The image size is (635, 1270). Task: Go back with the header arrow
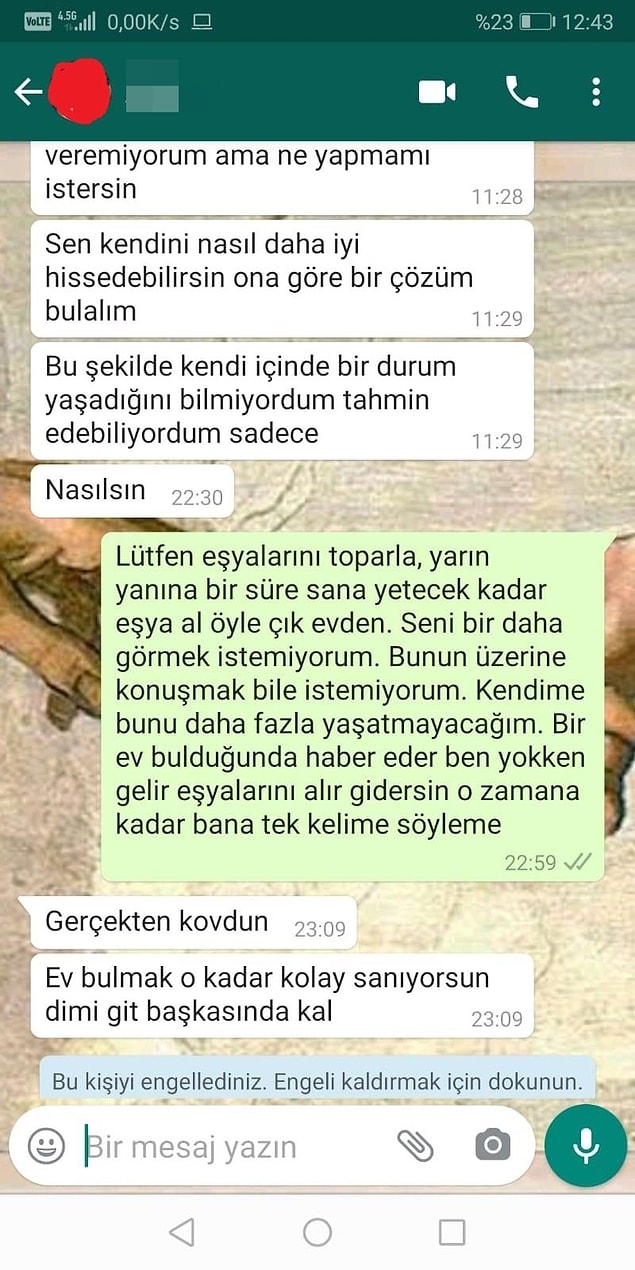coord(28,93)
